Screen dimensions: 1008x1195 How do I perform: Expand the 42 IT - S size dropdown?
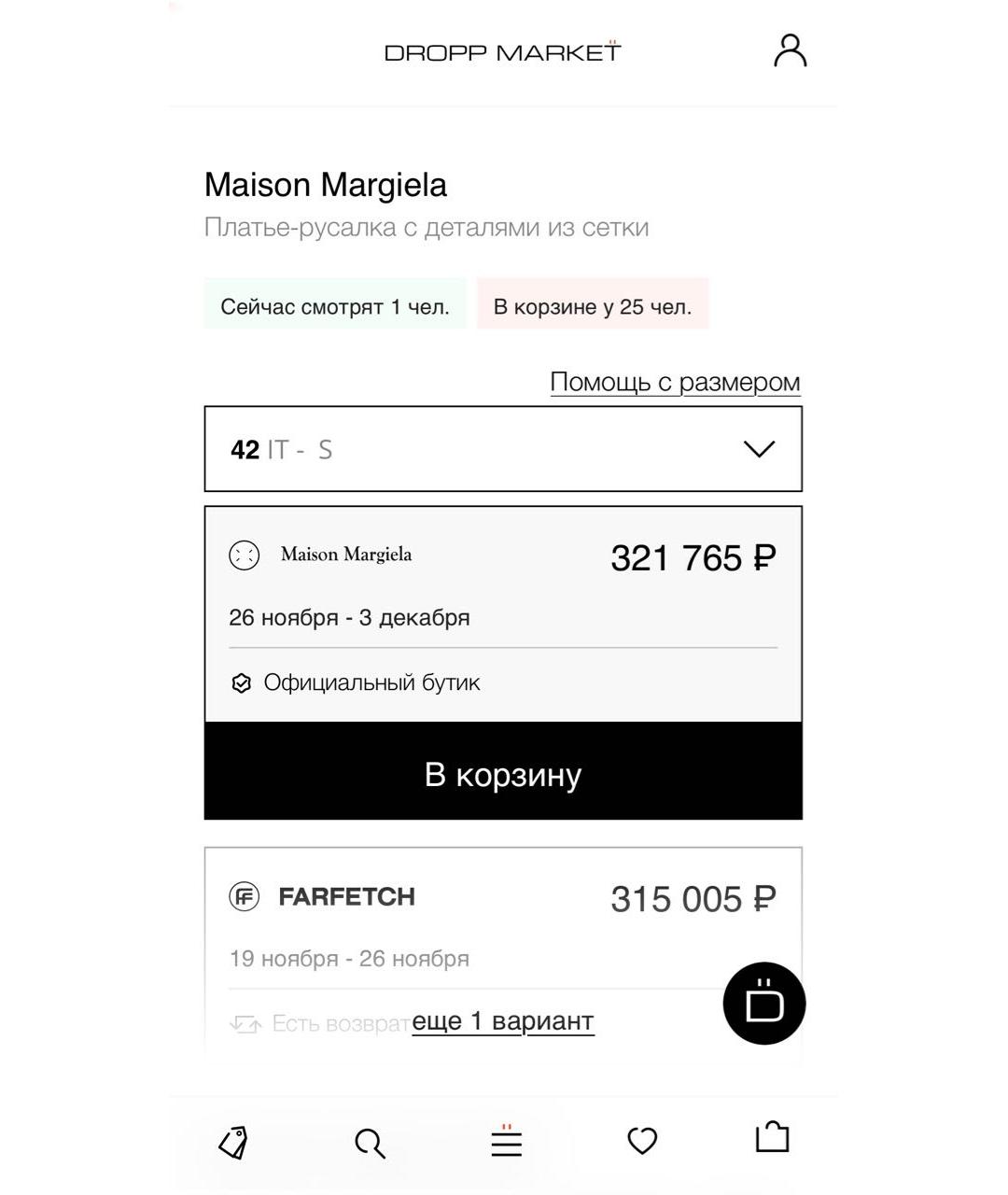click(503, 449)
